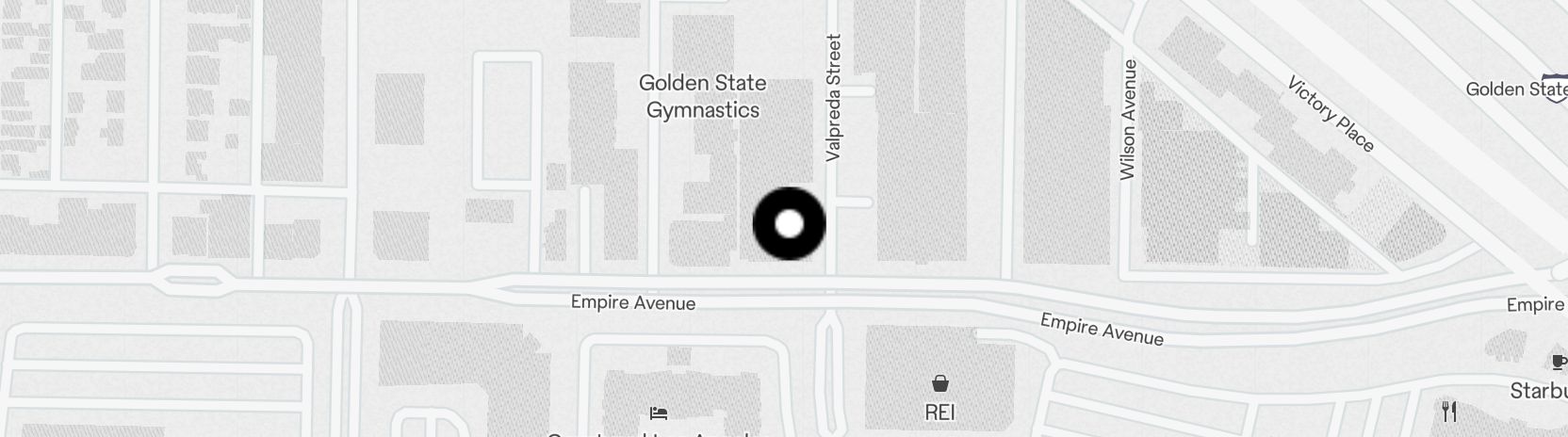Tap the restaurant fork and knife marker
This screenshot has width=1568, height=437.
(x=1449, y=411)
